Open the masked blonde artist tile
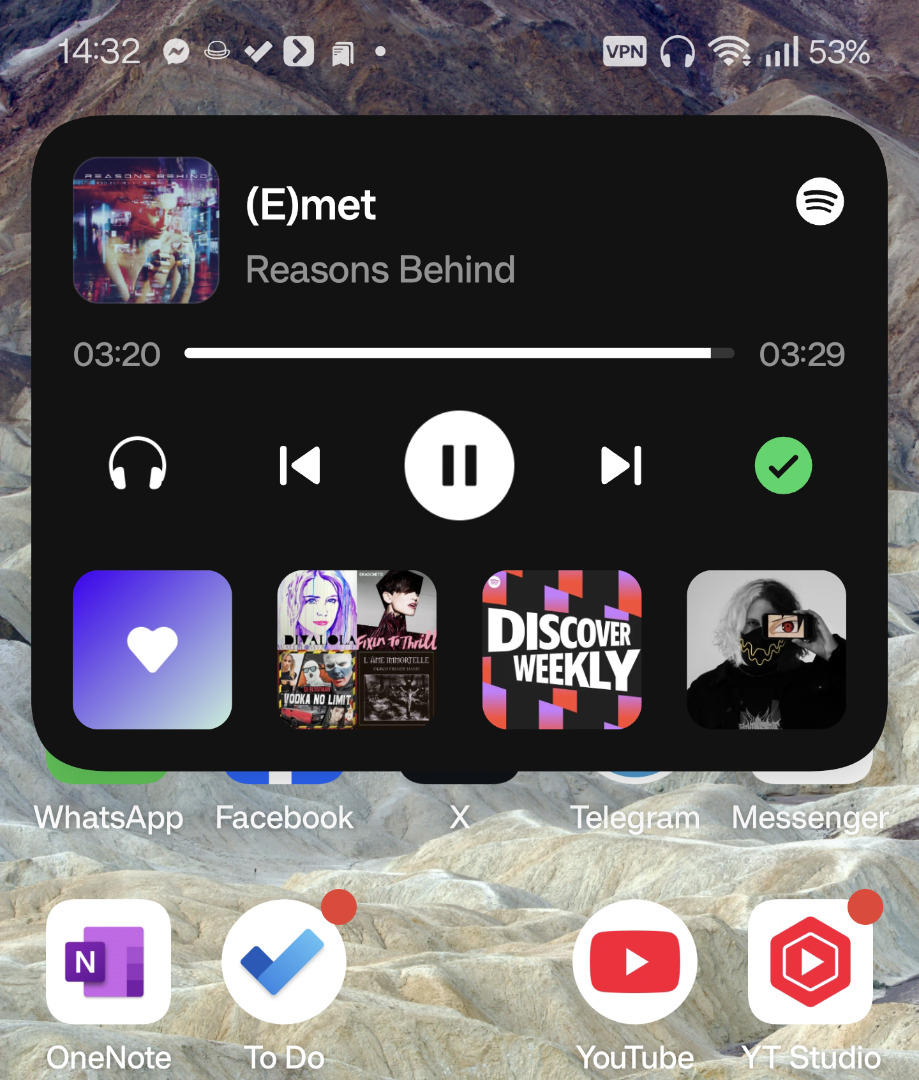 (x=766, y=649)
